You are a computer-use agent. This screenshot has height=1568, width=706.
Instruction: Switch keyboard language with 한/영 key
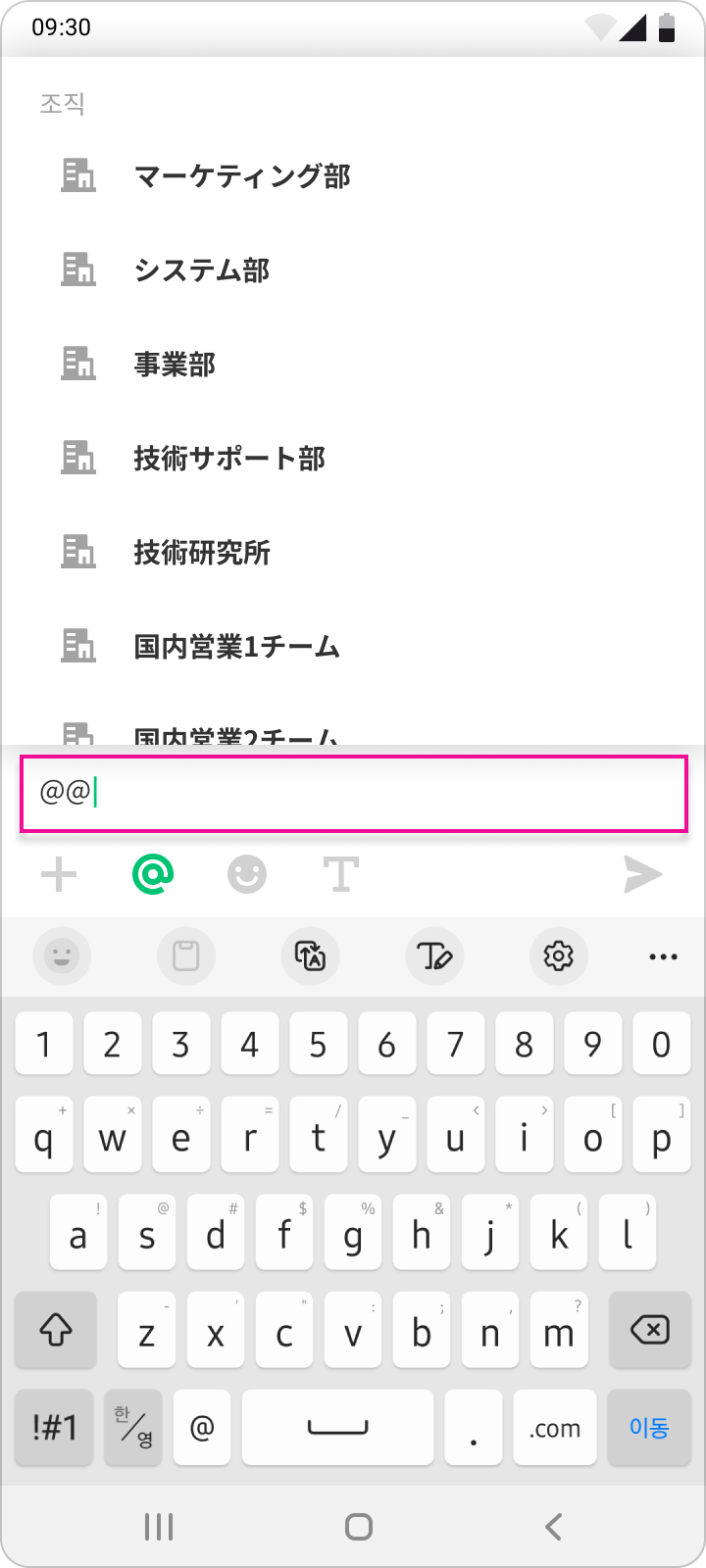click(x=133, y=1427)
